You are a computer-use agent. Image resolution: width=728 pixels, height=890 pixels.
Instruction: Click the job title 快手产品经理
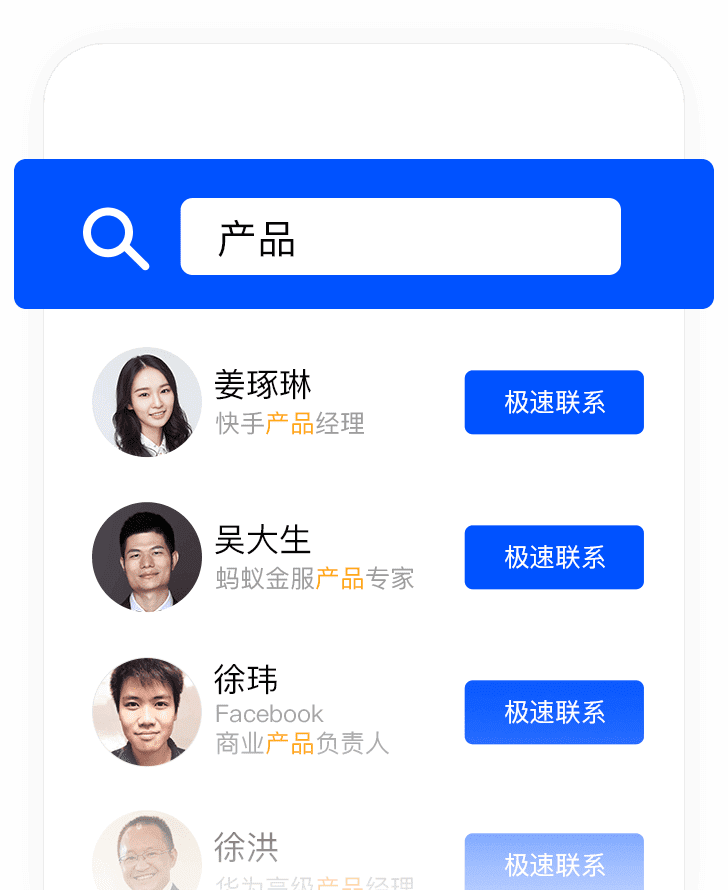click(290, 423)
